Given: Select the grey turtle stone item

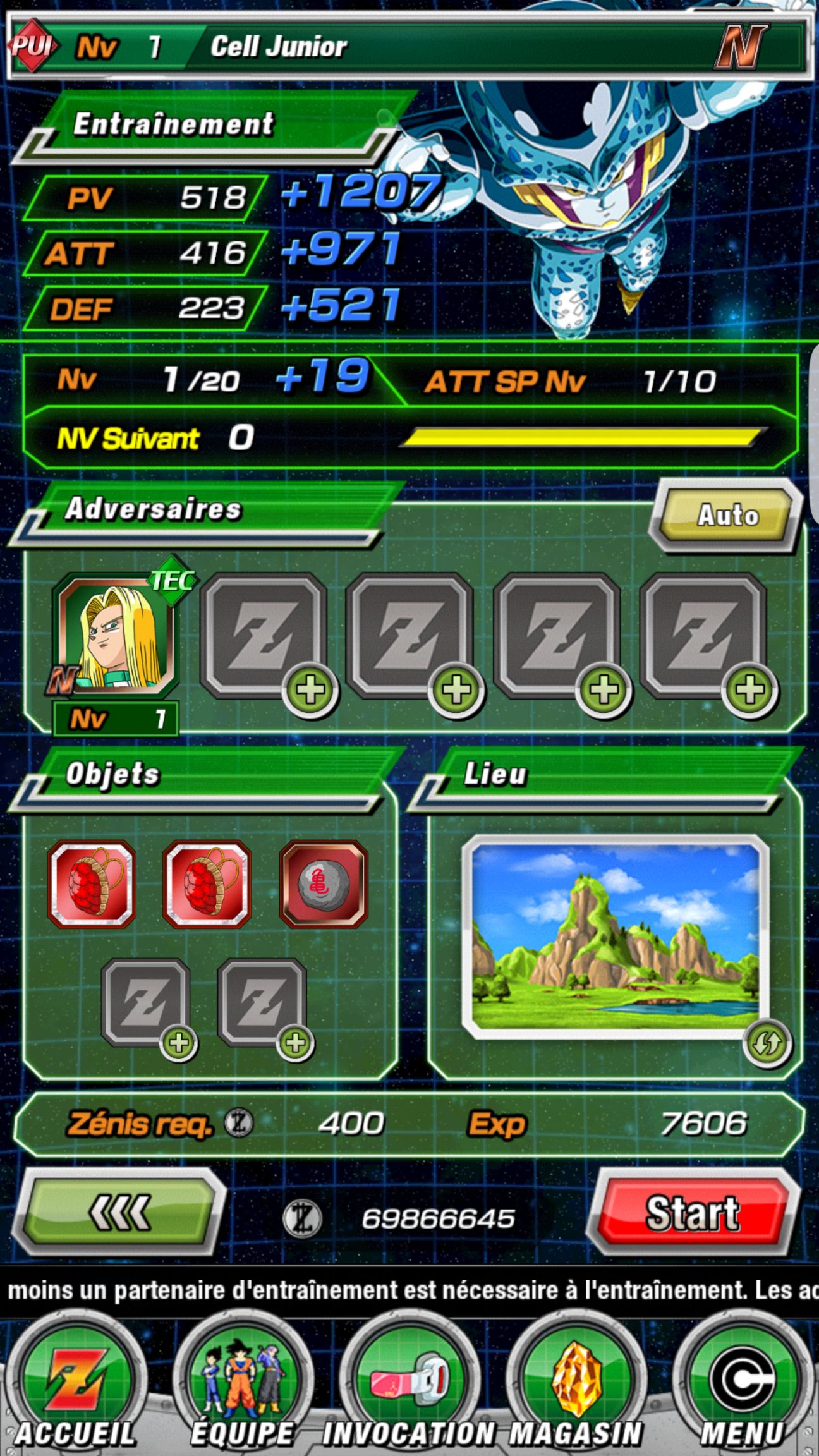Looking at the screenshot, I should click(324, 883).
